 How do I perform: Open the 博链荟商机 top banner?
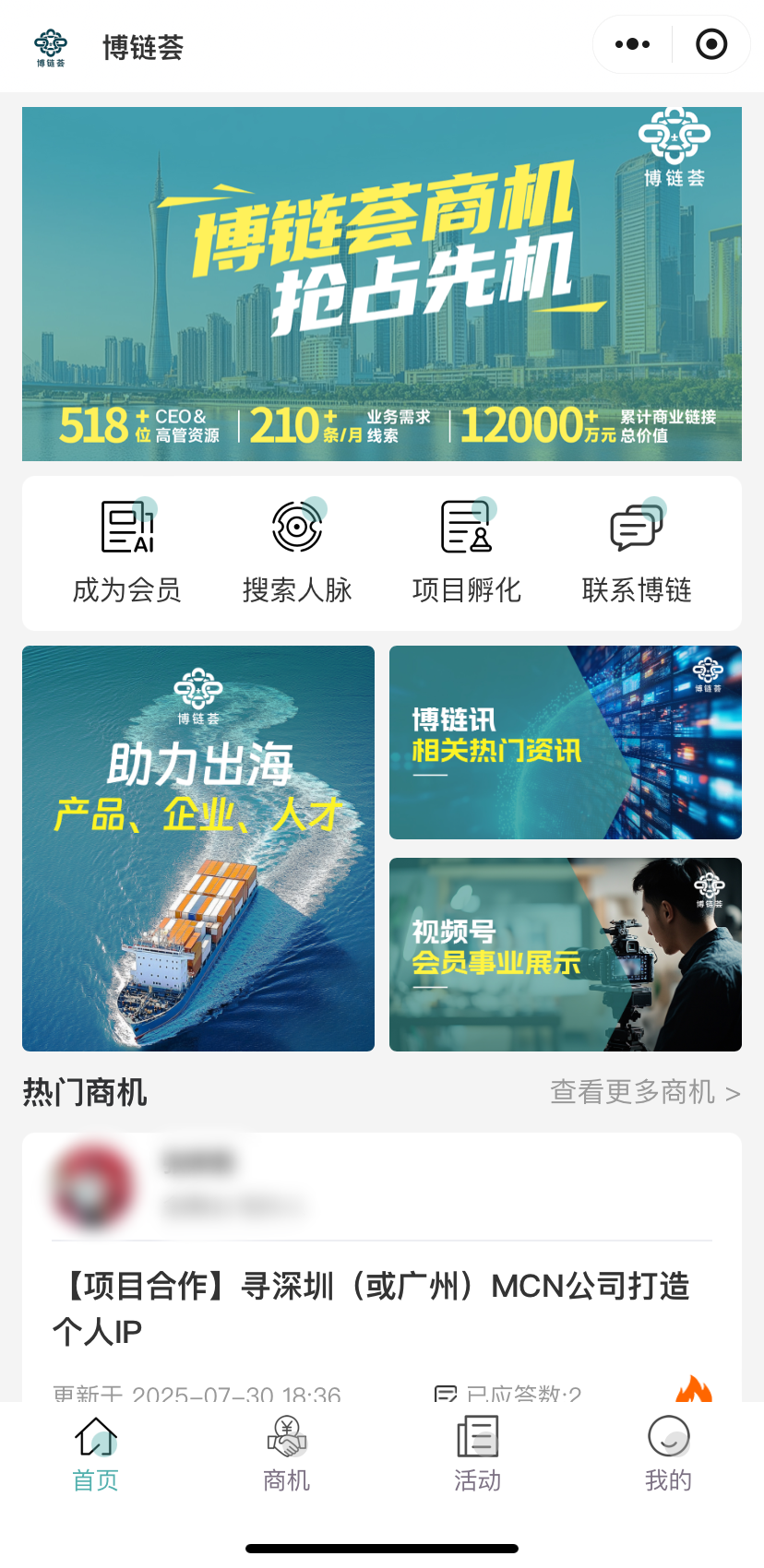coord(382,284)
